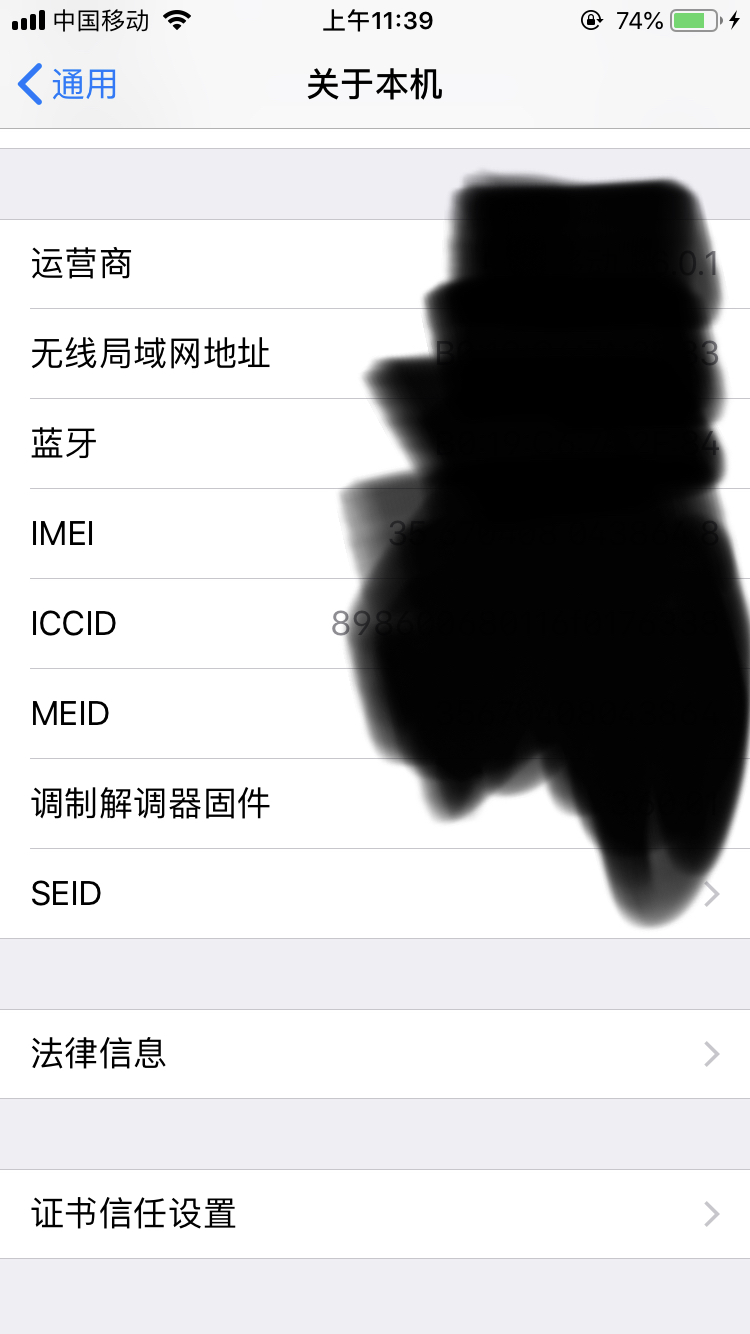This screenshot has width=750, height=1334.
Task: Expand 法律信息 via its chevron
Action: (710, 1054)
